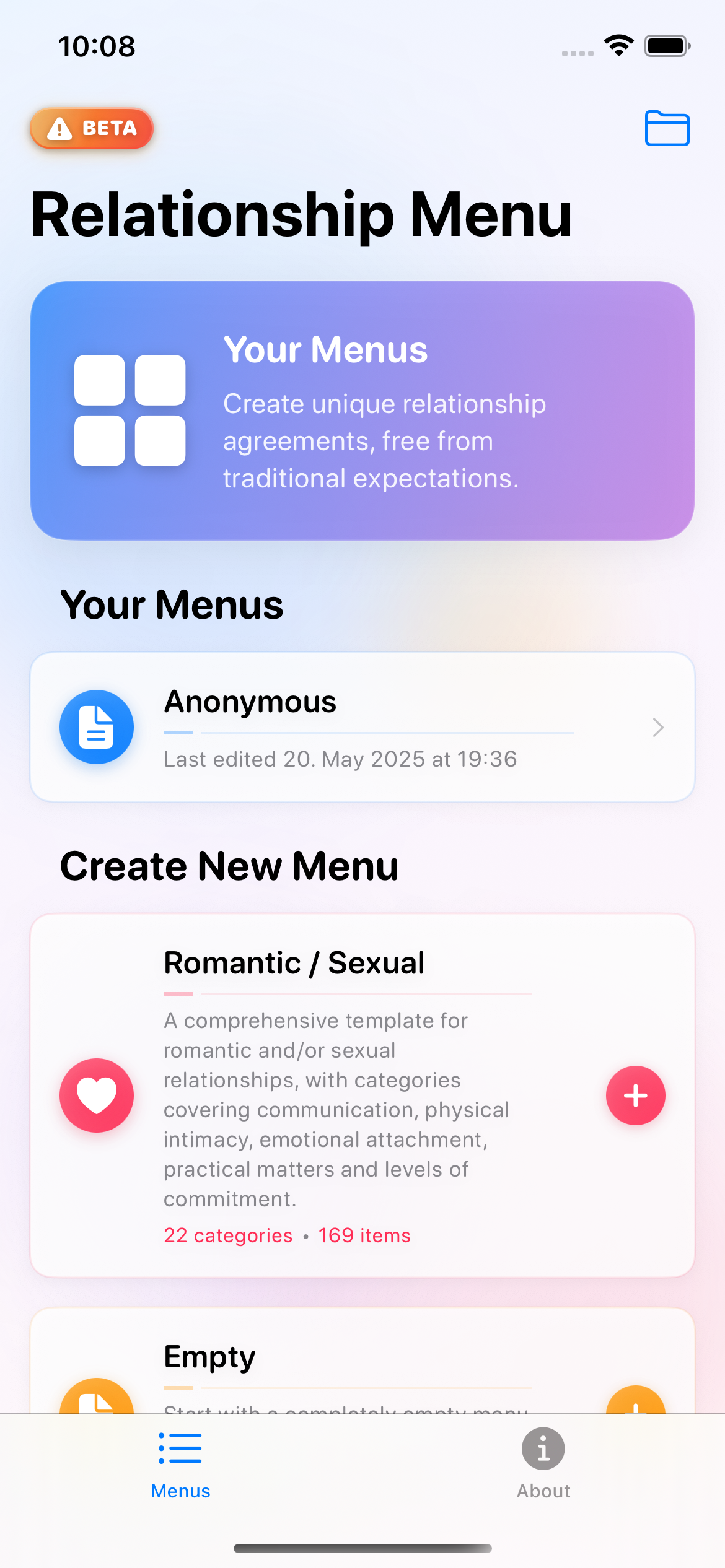Tap the BETA warning badge
The height and width of the screenshot is (1568, 725).
pos(92,128)
